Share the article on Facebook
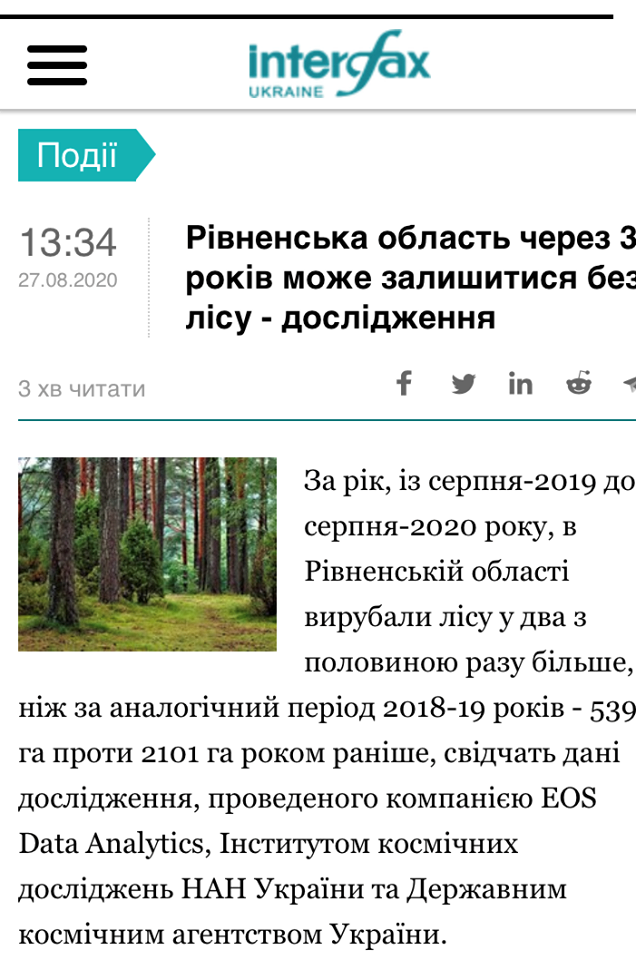 [404, 383]
